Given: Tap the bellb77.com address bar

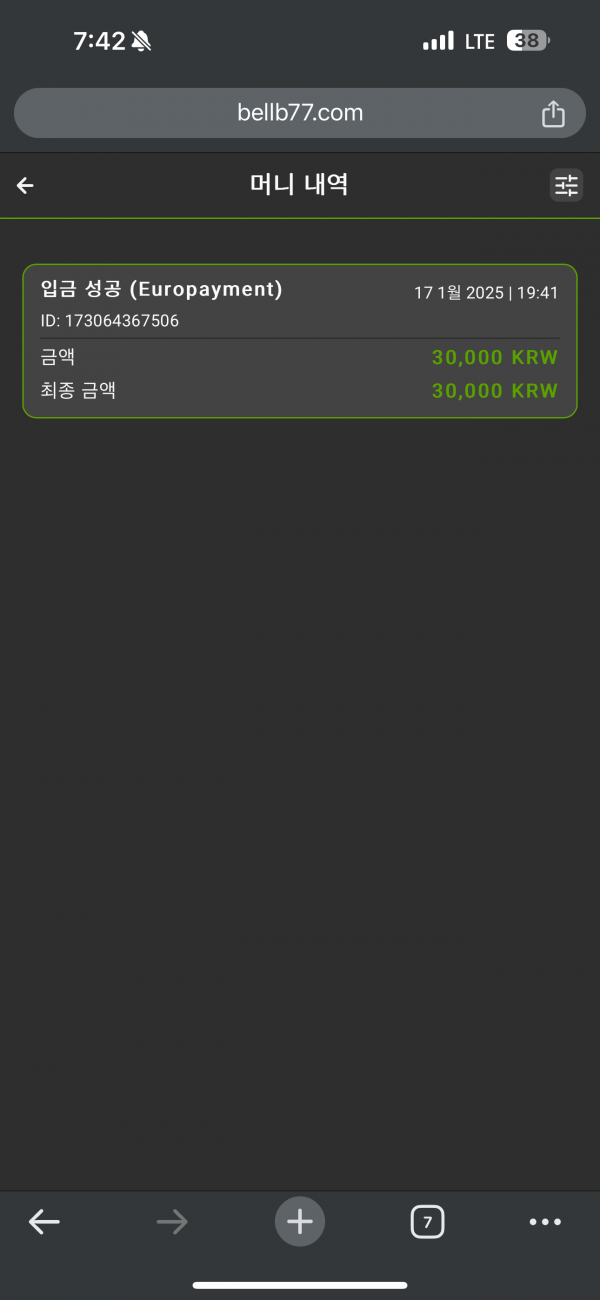Looking at the screenshot, I should [299, 113].
